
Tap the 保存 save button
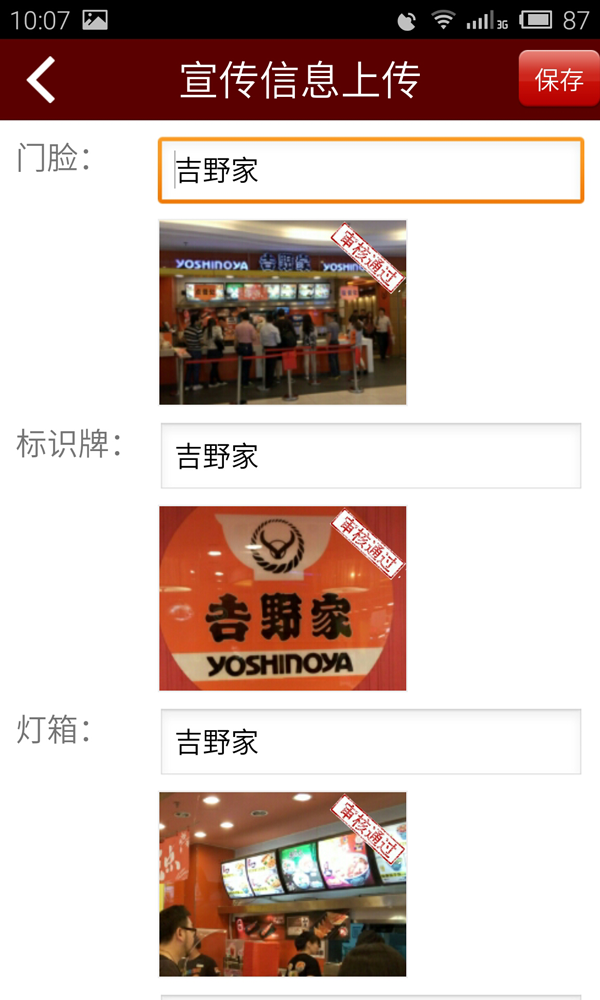[558, 79]
